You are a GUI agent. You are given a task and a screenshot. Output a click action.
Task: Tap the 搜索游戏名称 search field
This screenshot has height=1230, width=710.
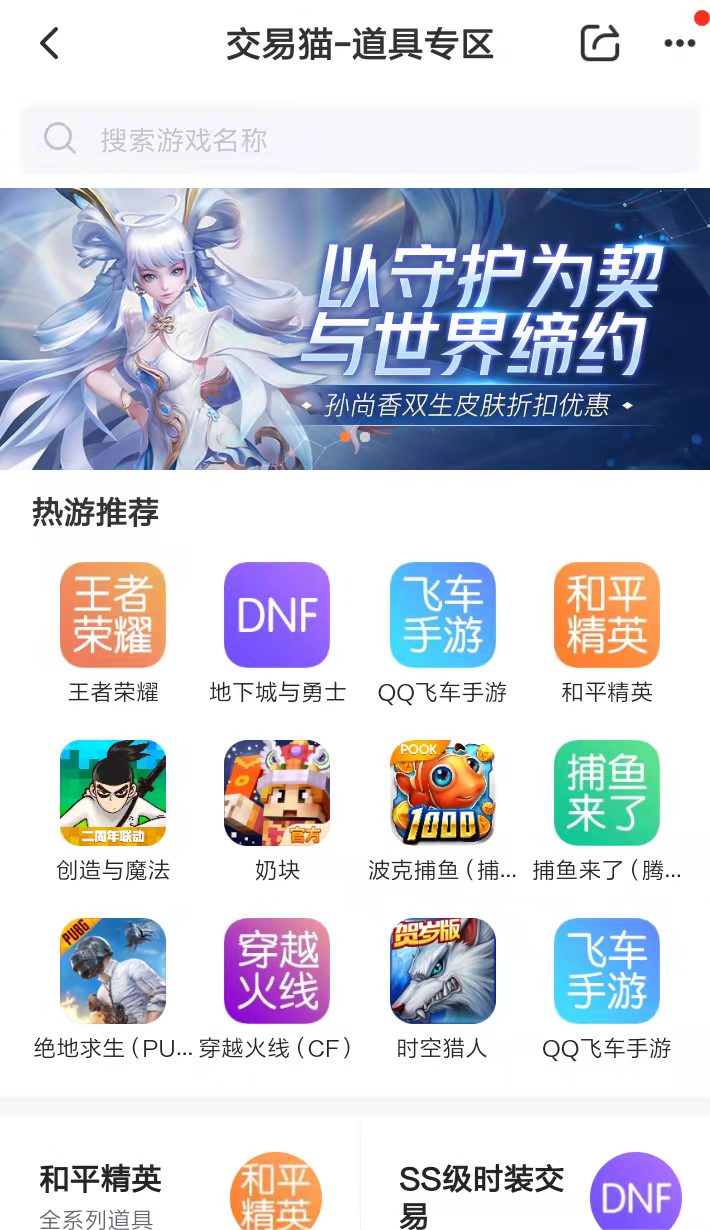pyautogui.click(x=360, y=139)
